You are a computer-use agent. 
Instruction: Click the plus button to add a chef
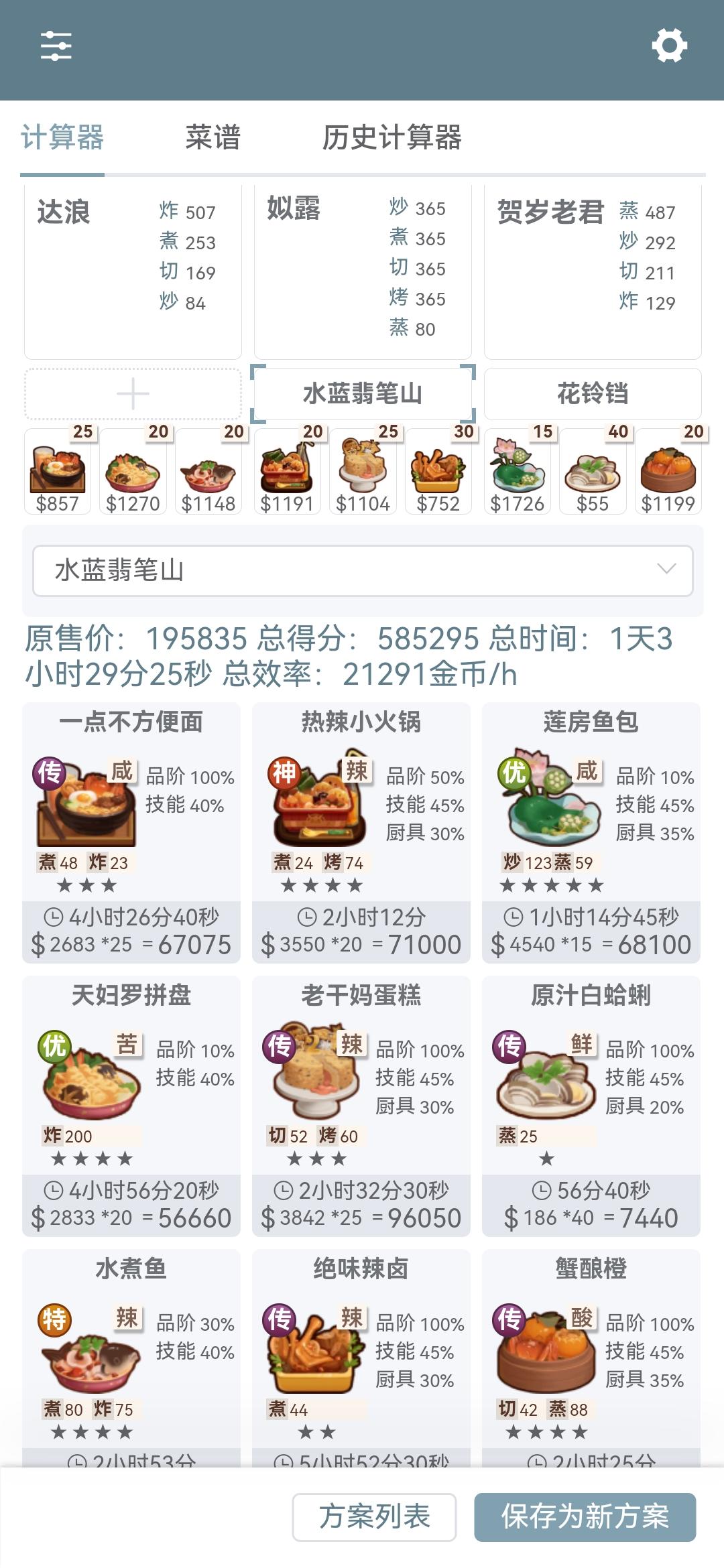[132, 394]
